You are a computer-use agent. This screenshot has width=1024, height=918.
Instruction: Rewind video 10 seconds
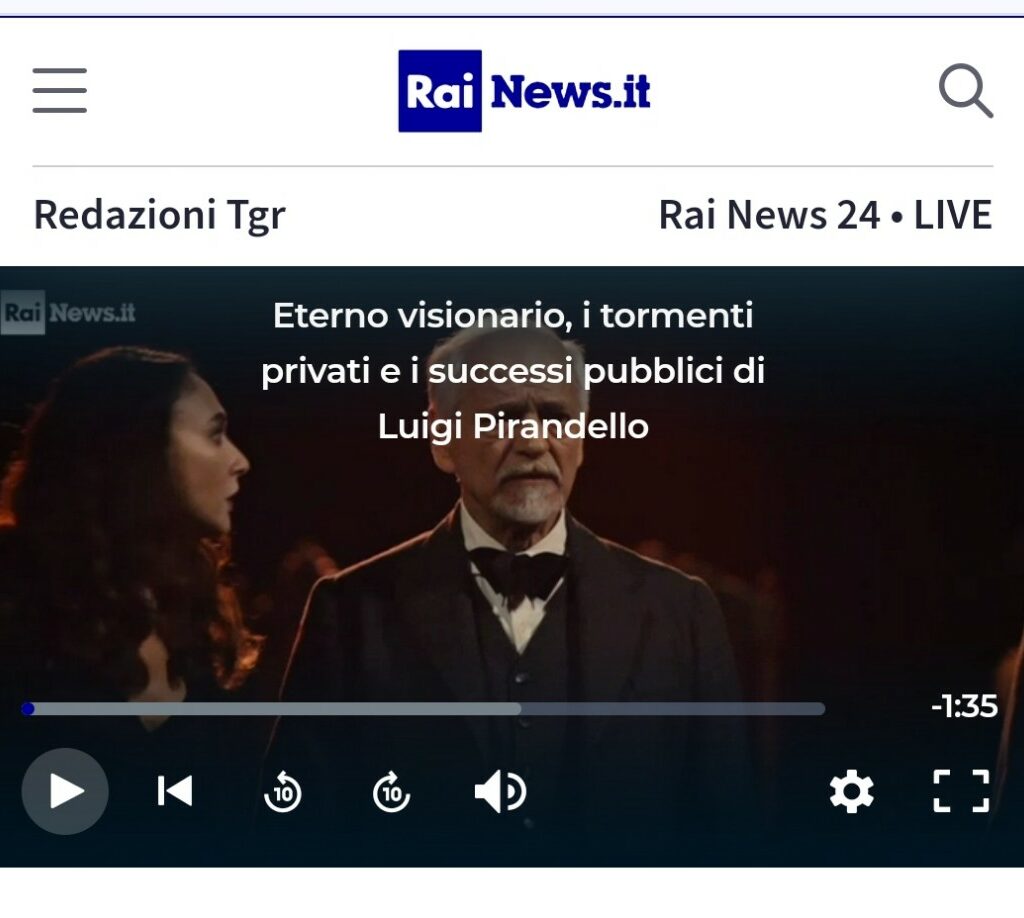coord(283,792)
